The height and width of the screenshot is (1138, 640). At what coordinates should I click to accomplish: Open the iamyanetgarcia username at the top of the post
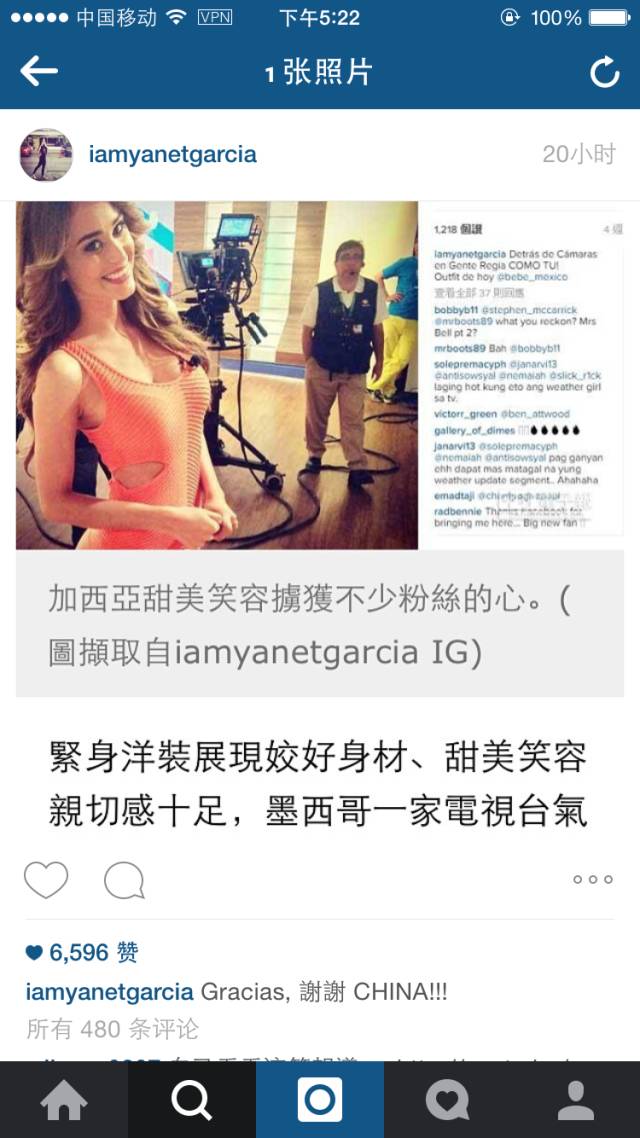click(172, 155)
